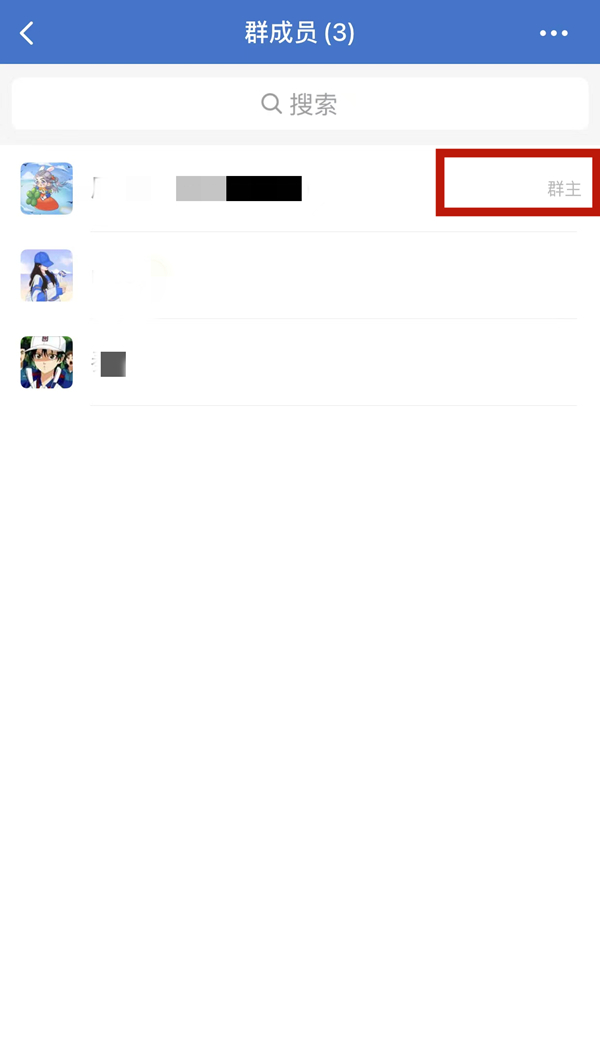Screen dimensions: 600x1037
Task: Open the member labeled 群主
Action: click(300, 188)
